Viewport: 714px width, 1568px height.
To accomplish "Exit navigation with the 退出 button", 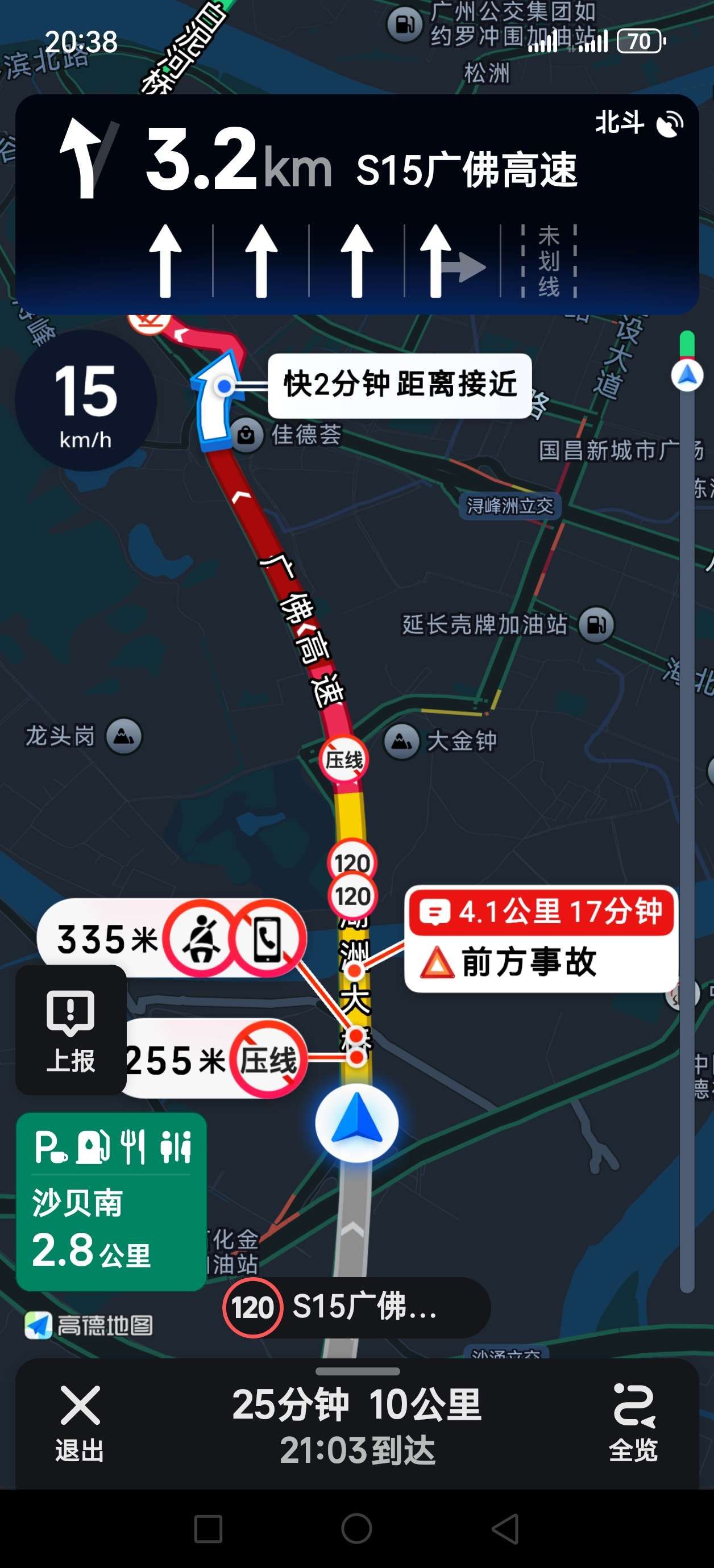I will [x=80, y=1423].
